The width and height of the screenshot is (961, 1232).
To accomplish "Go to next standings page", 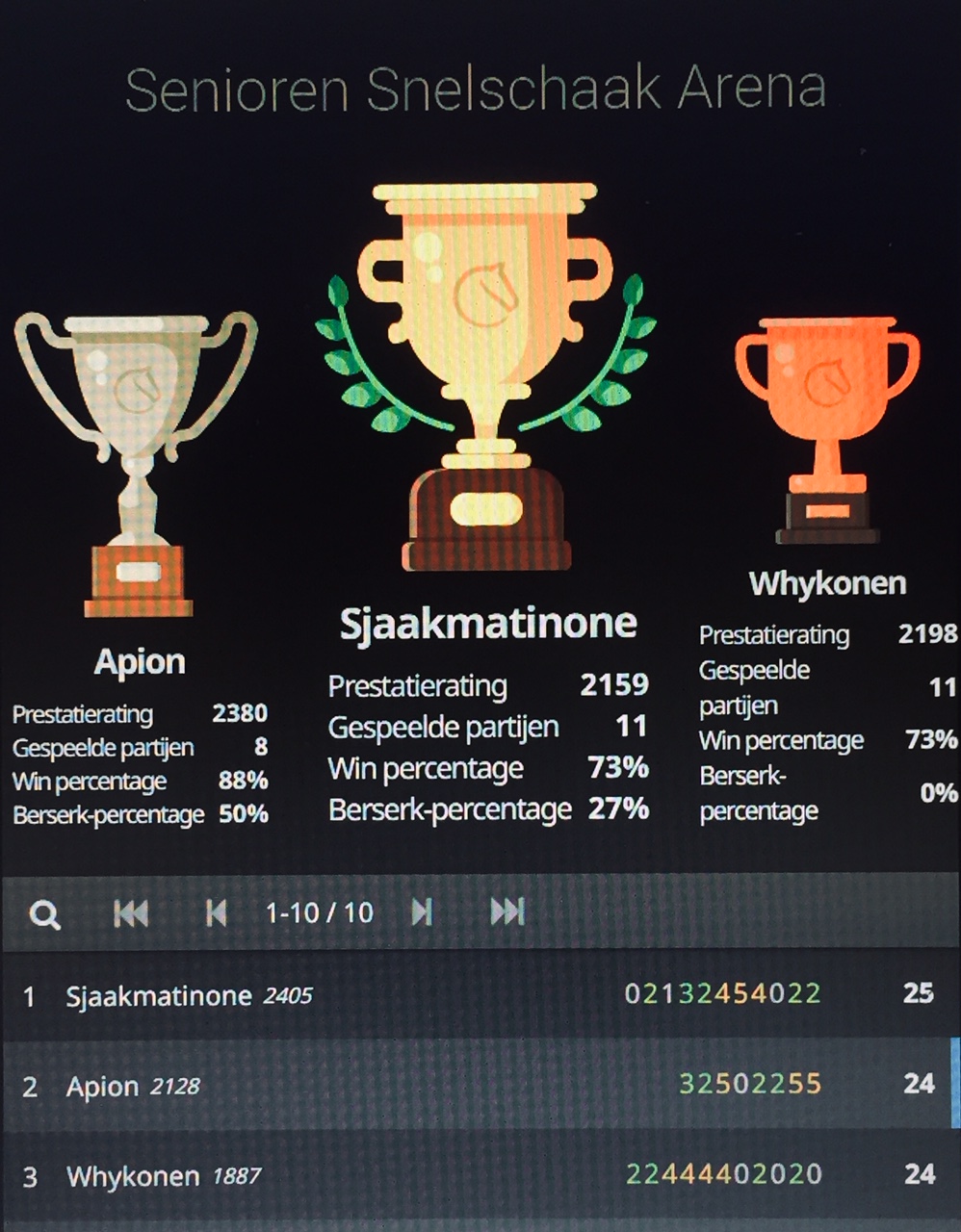I will click(x=422, y=912).
